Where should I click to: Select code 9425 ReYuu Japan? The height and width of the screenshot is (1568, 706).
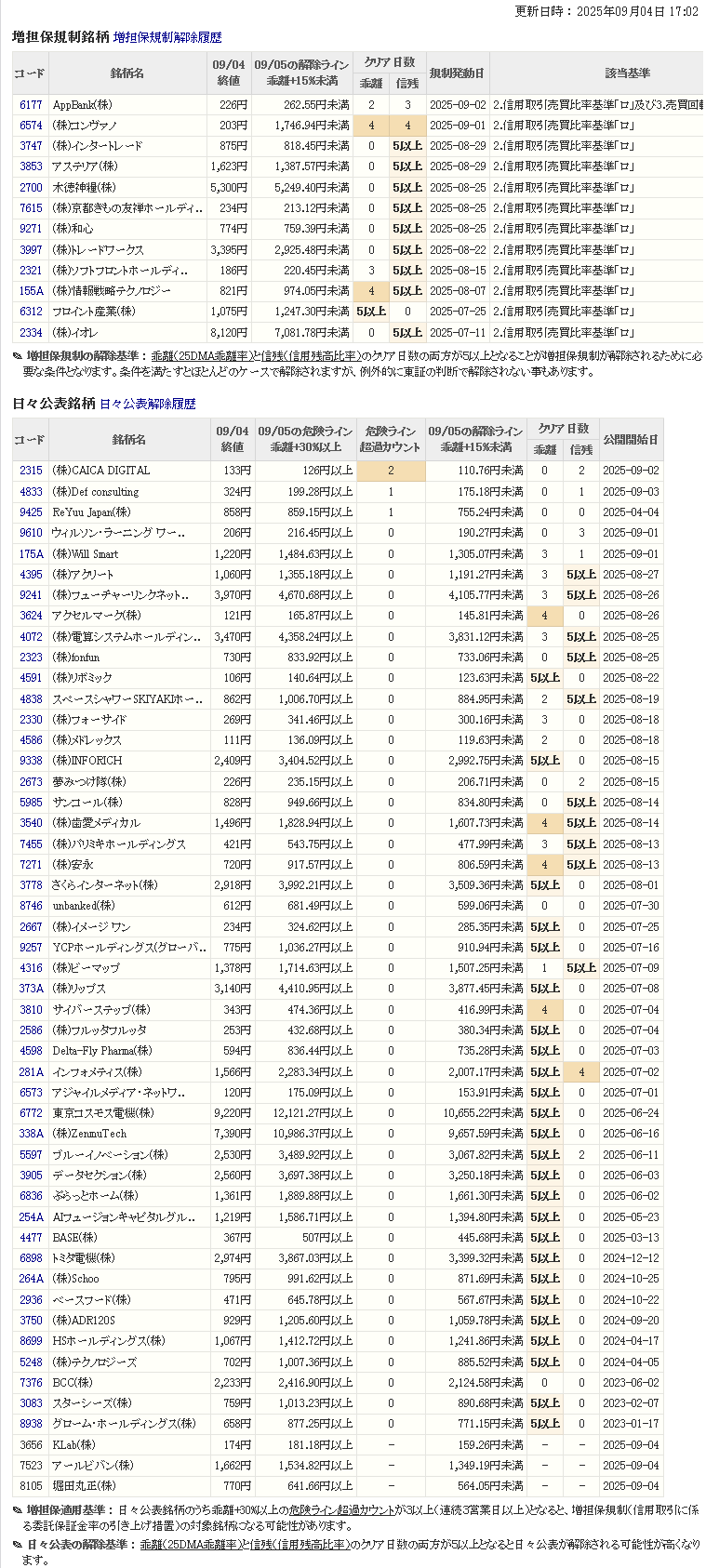pyautogui.click(x=31, y=512)
